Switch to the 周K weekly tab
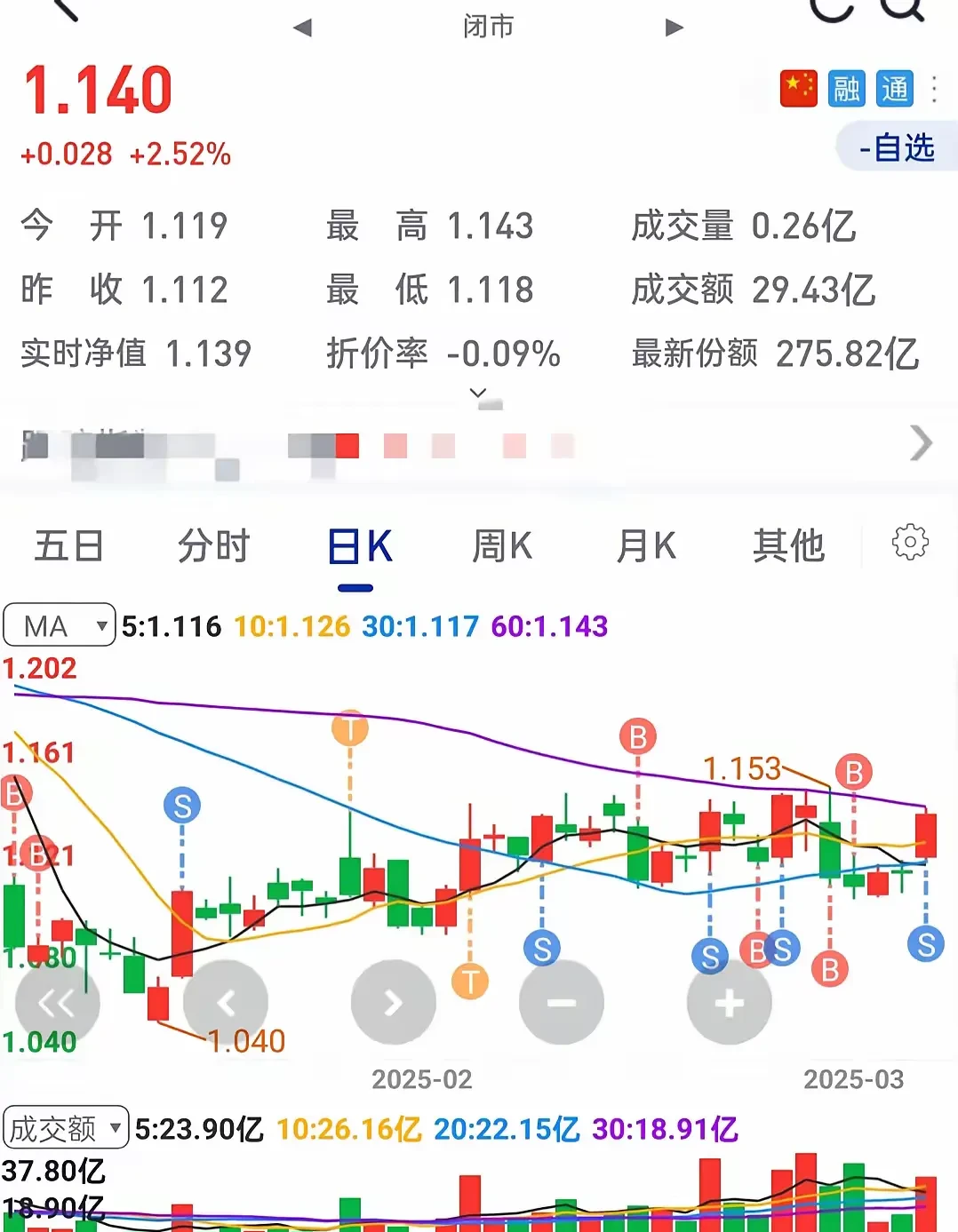Image resolution: width=958 pixels, height=1232 pixels. tap(501, 546)
